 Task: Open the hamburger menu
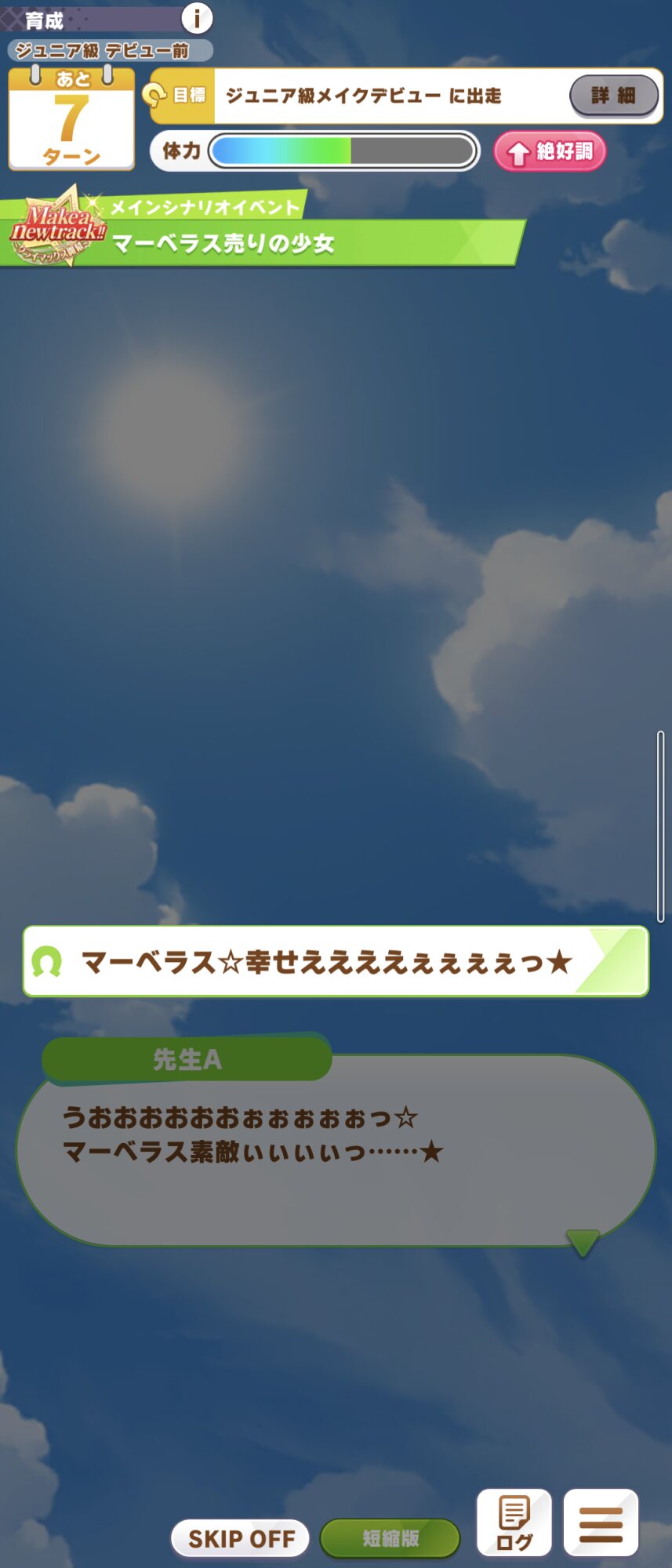coord(601,1523)
